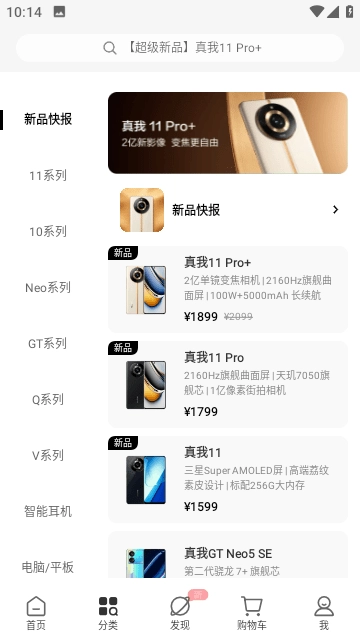Screen dimensions: 360x640
Task: Open the 真我GT Neo5 SE product card
Action: pyautogui.click(x=228, y=554)
